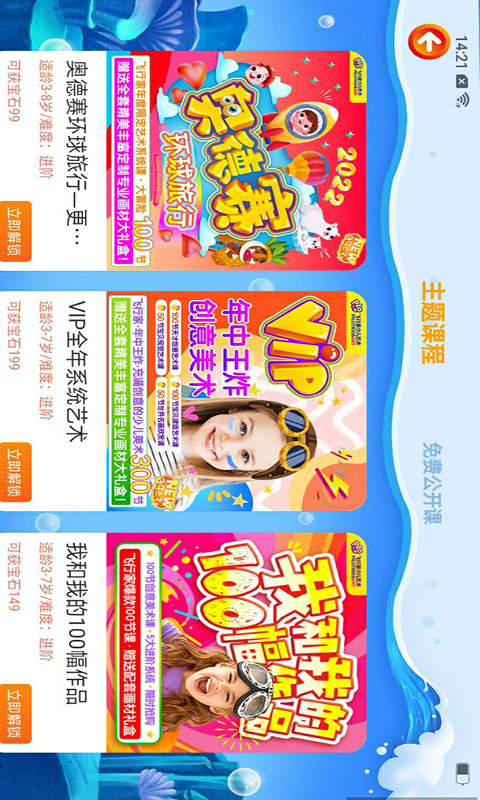The height and width of the screenshot is (800, 480).
Task: Unlock the 奥德赛环球旅行 course with 立即解锁
Action: [16, 232]
